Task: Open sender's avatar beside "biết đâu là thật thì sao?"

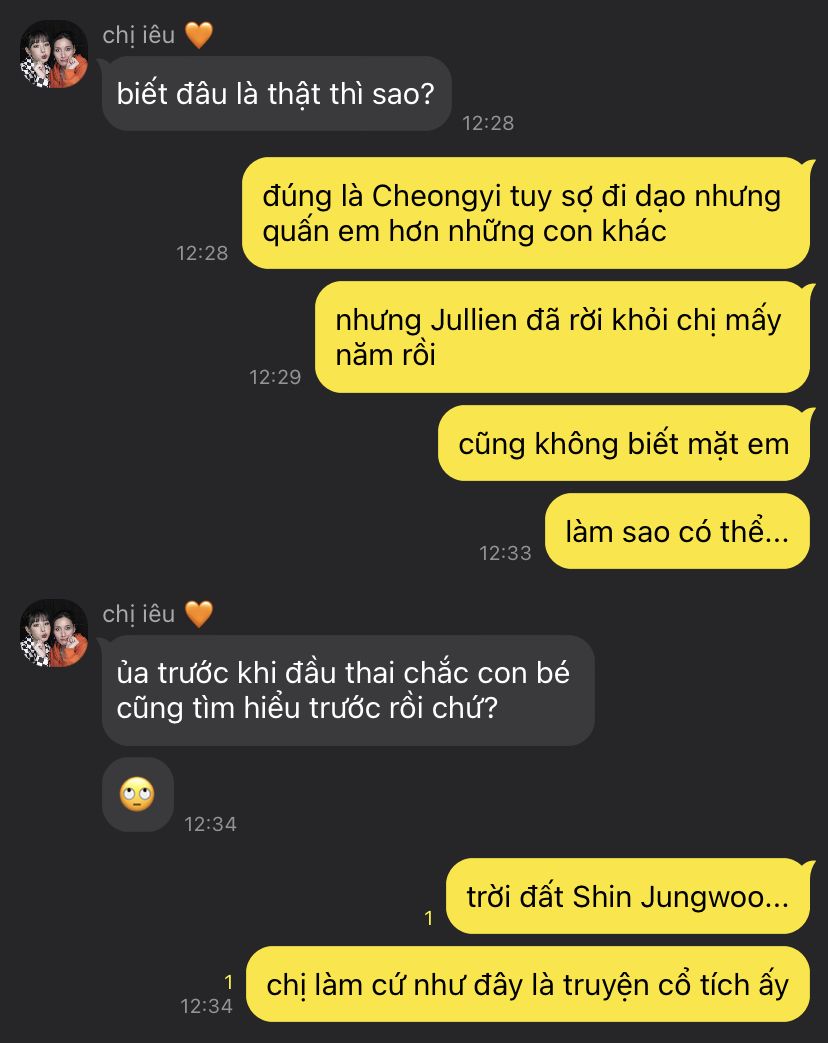Action: tap(54, 55)
